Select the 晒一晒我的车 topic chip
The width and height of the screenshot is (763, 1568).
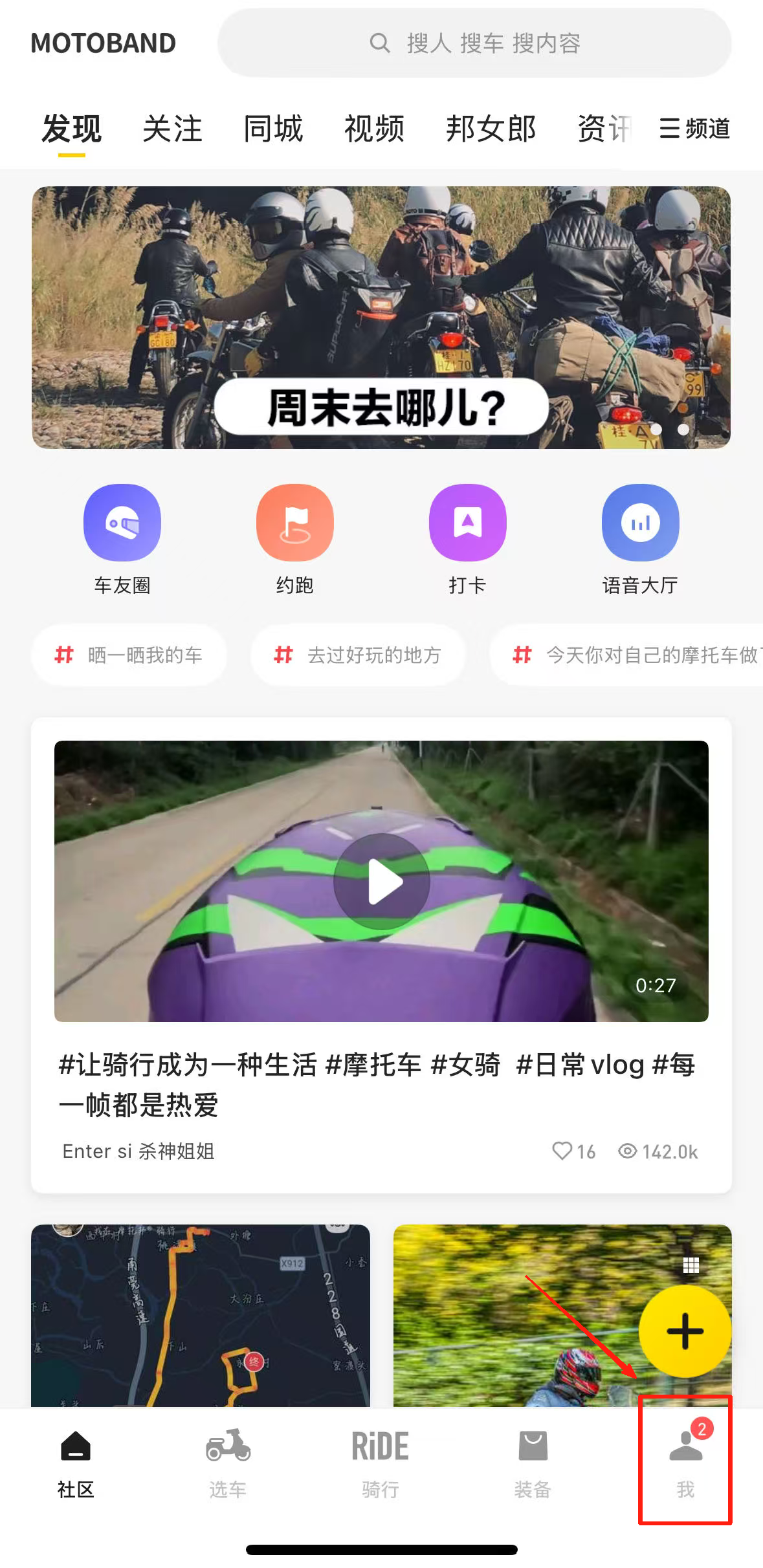click(x=129, y=655)
